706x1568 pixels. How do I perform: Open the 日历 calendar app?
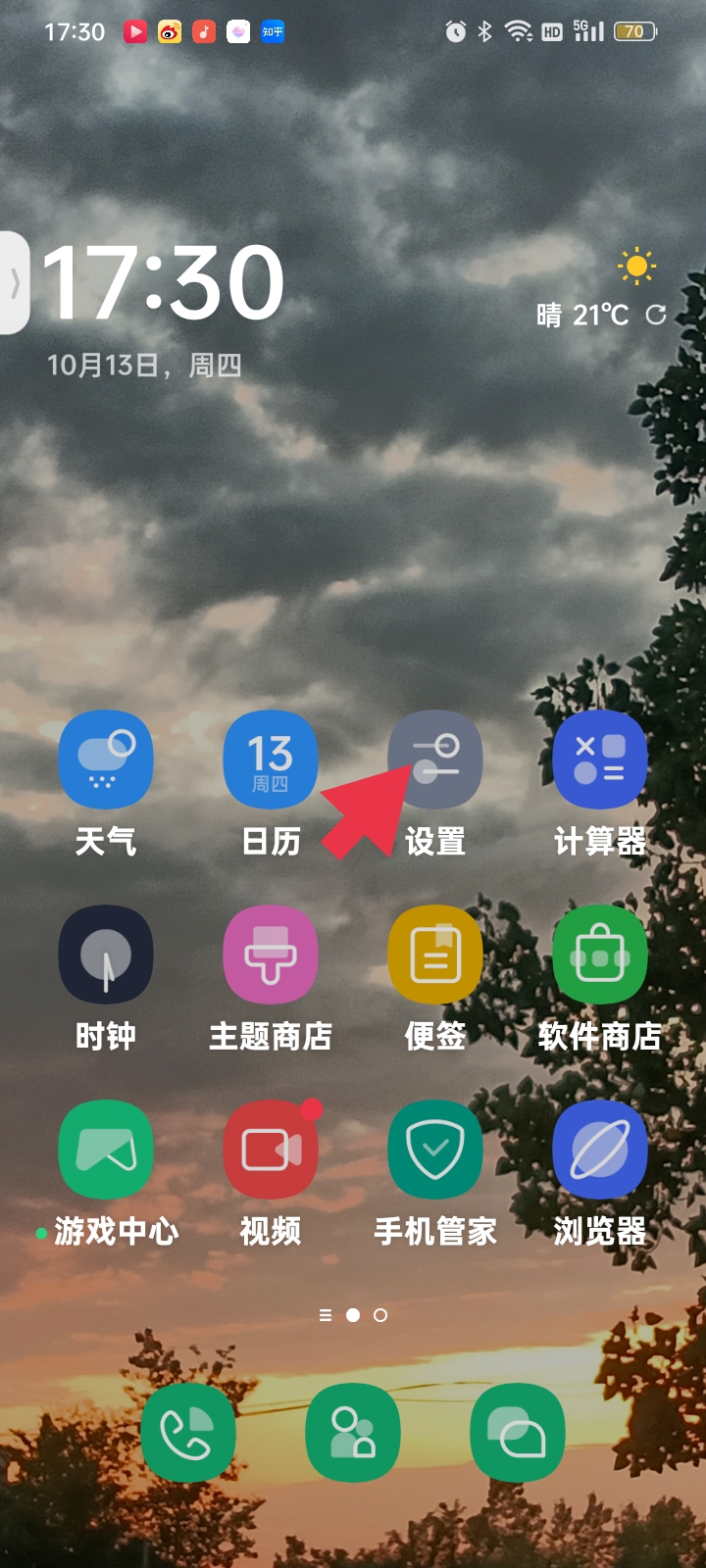(x=271, y=759)
